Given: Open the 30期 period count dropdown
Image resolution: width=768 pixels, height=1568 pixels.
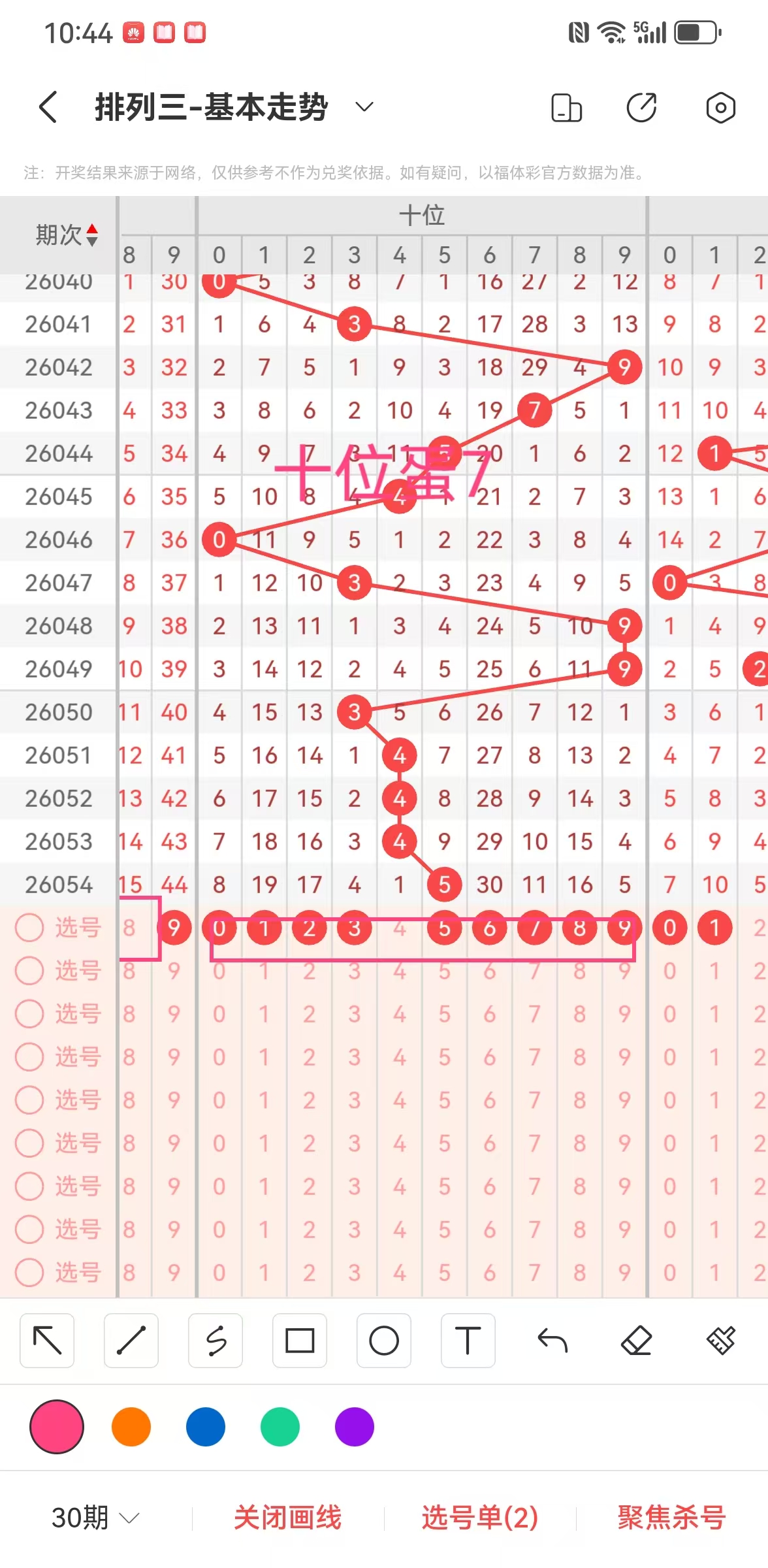Looking at the screenshot, I should click(95, 1518).
